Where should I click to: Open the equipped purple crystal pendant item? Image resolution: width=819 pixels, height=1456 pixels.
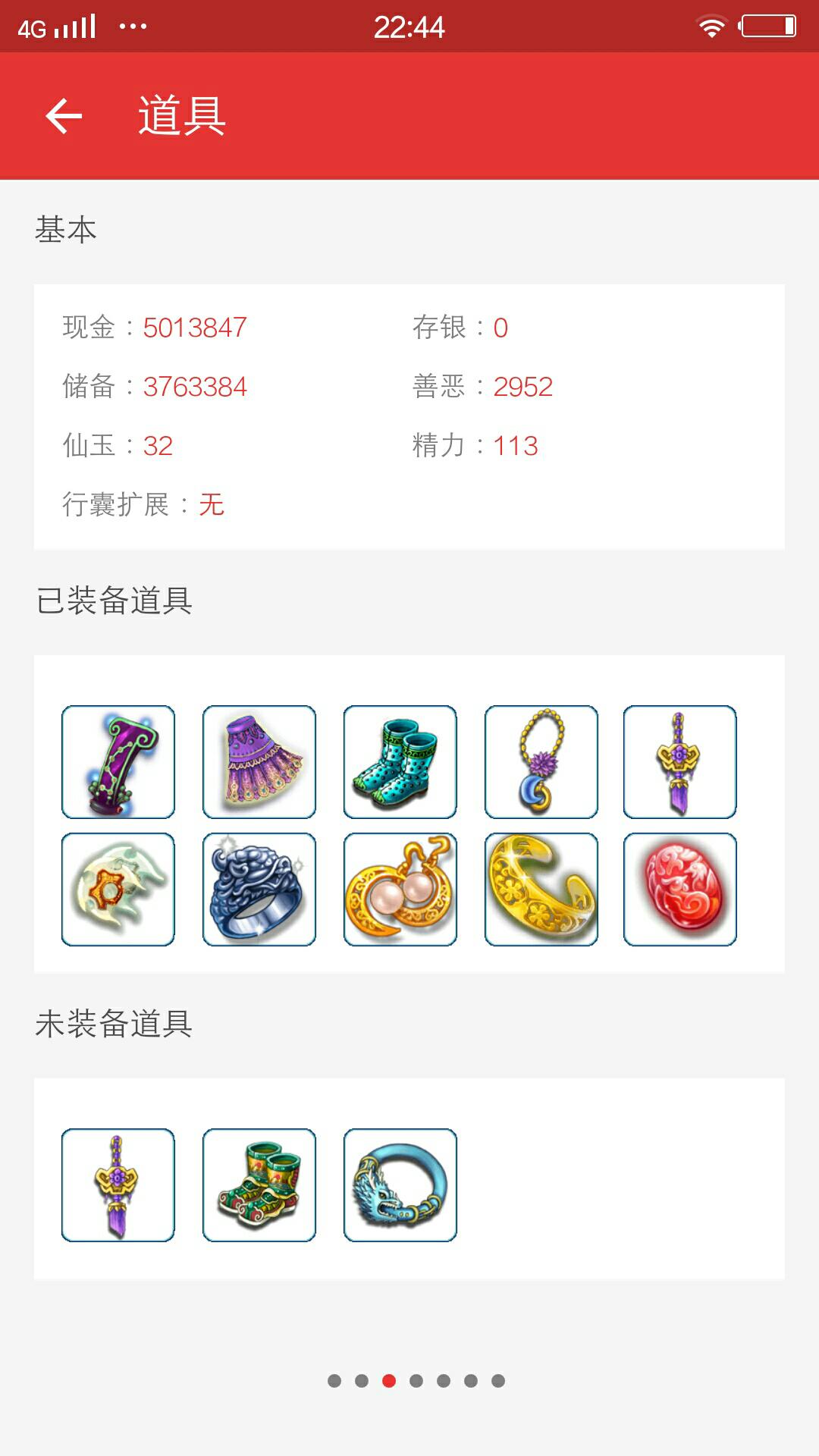click(x=680, y=762)
